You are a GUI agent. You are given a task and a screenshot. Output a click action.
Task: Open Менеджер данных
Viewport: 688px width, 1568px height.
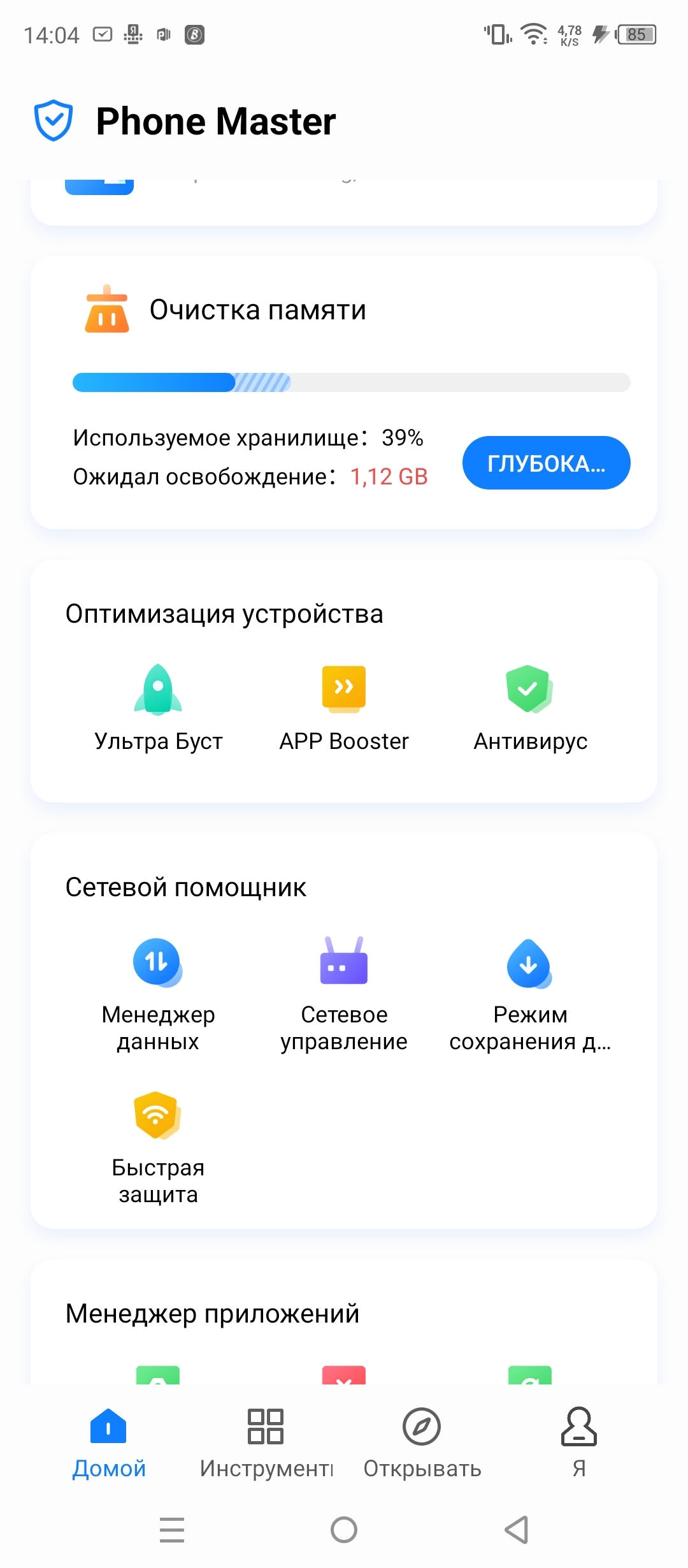coord(158,994)
